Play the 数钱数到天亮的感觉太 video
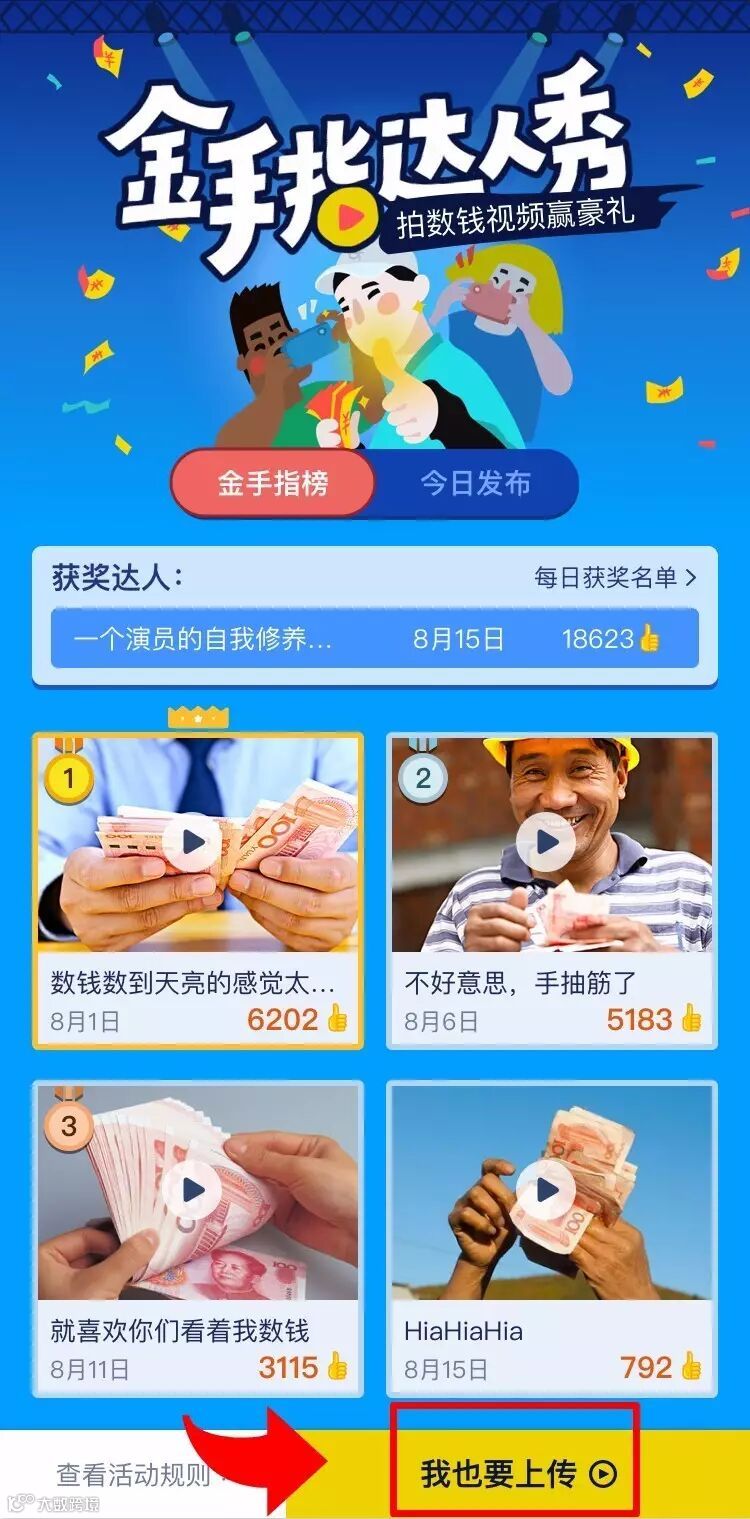Viewport: 750px width, 1519px height. pos(191,842)
